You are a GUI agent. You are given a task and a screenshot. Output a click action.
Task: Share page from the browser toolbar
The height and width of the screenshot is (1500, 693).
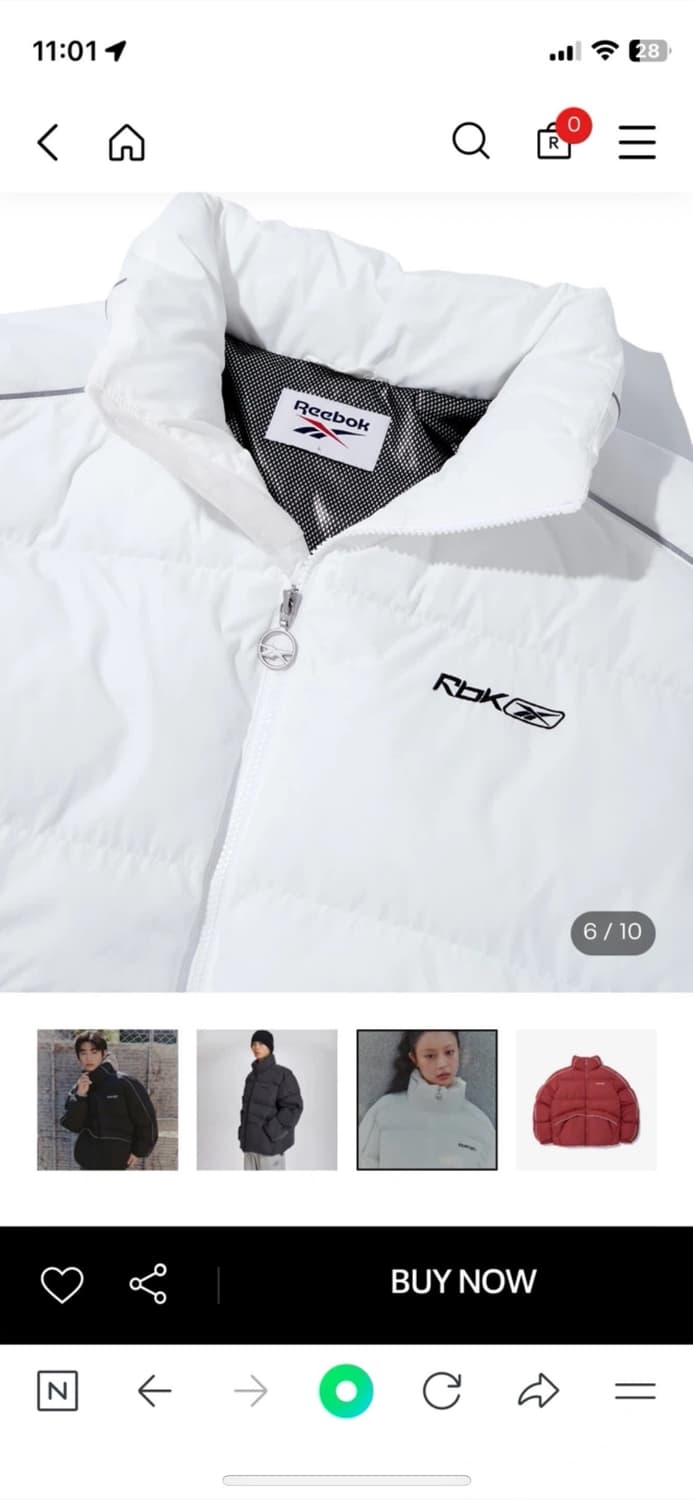coord(539,1391)
